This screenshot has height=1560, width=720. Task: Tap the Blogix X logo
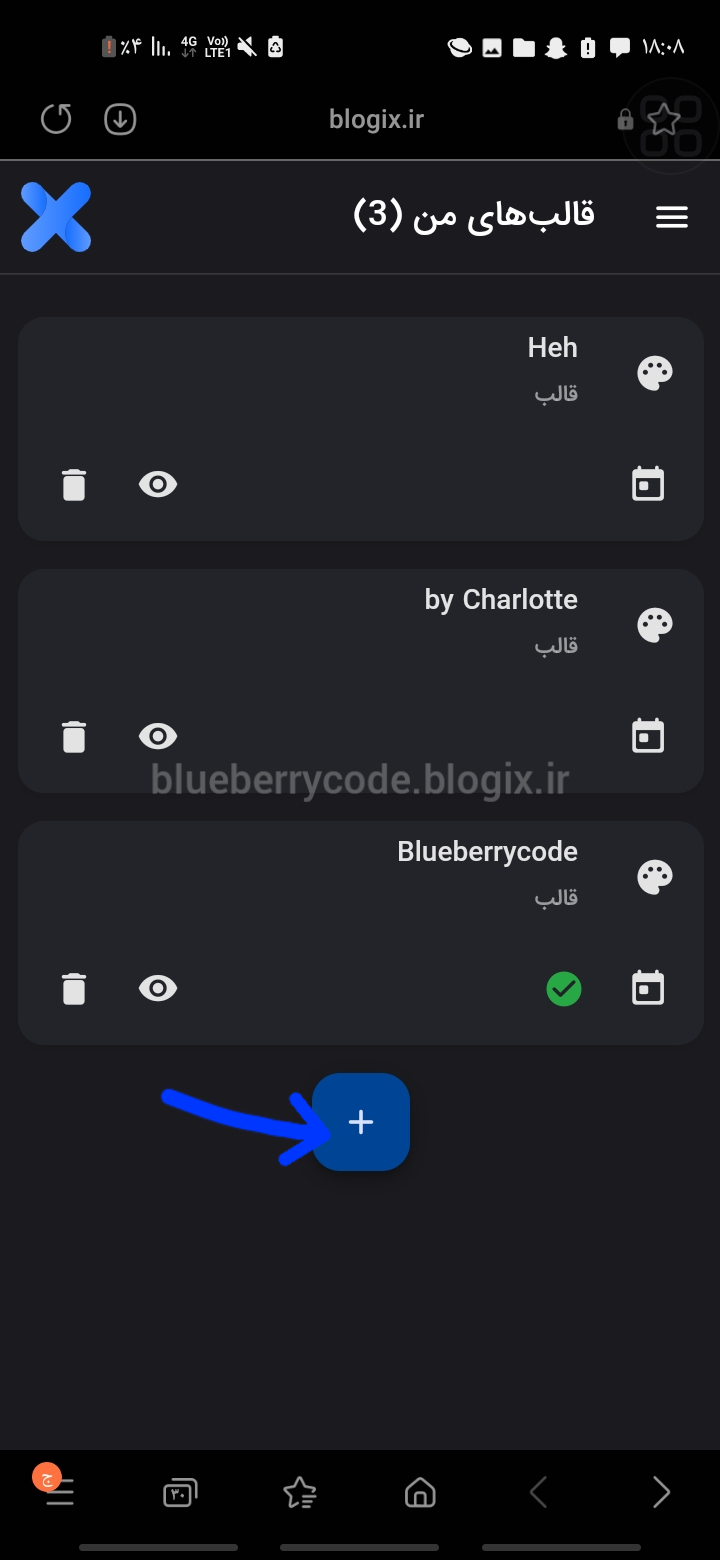point(56,217)
